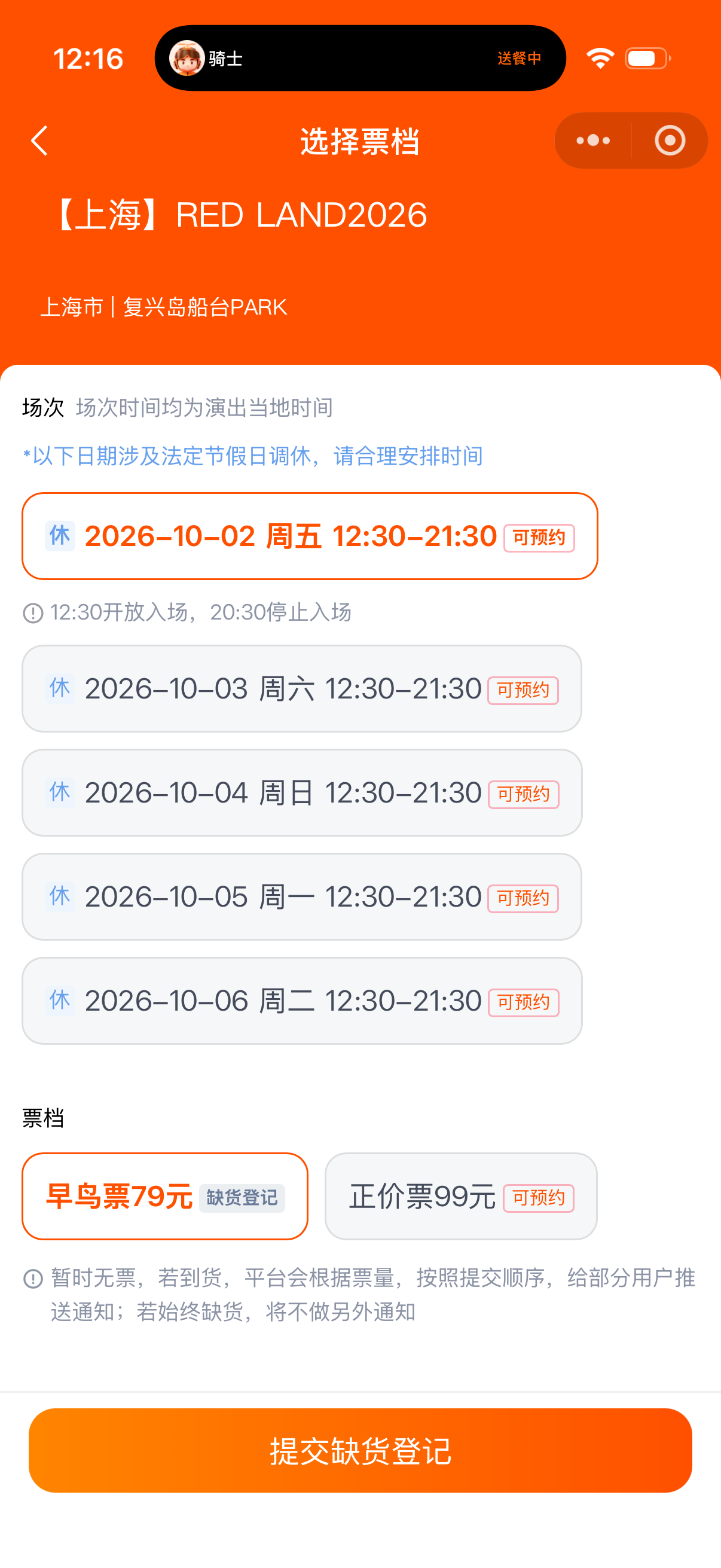The height and width of the screenshot is (1568, 721).
Task: Select the 2026-10-02 周五 session
Action: 310,536
